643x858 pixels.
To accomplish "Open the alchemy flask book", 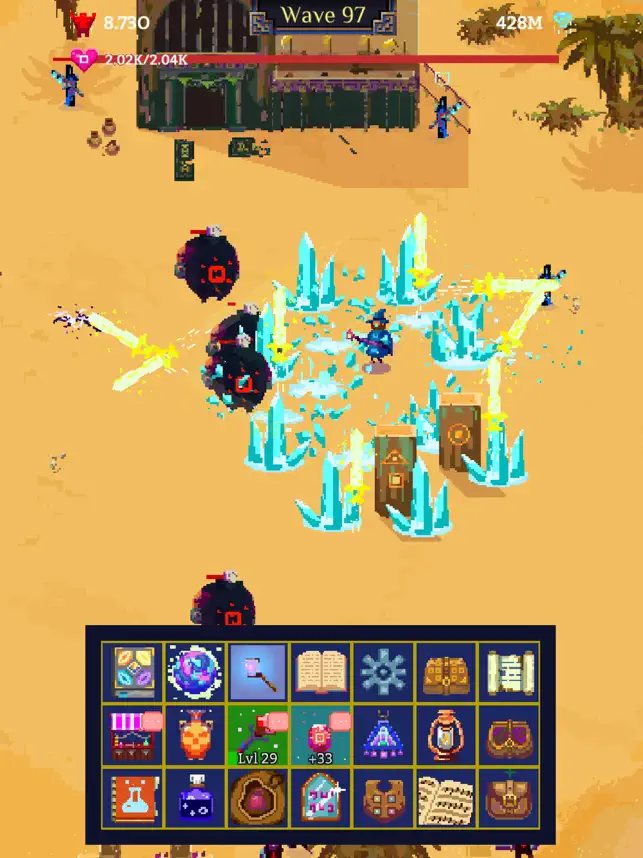I will [132, 798].
